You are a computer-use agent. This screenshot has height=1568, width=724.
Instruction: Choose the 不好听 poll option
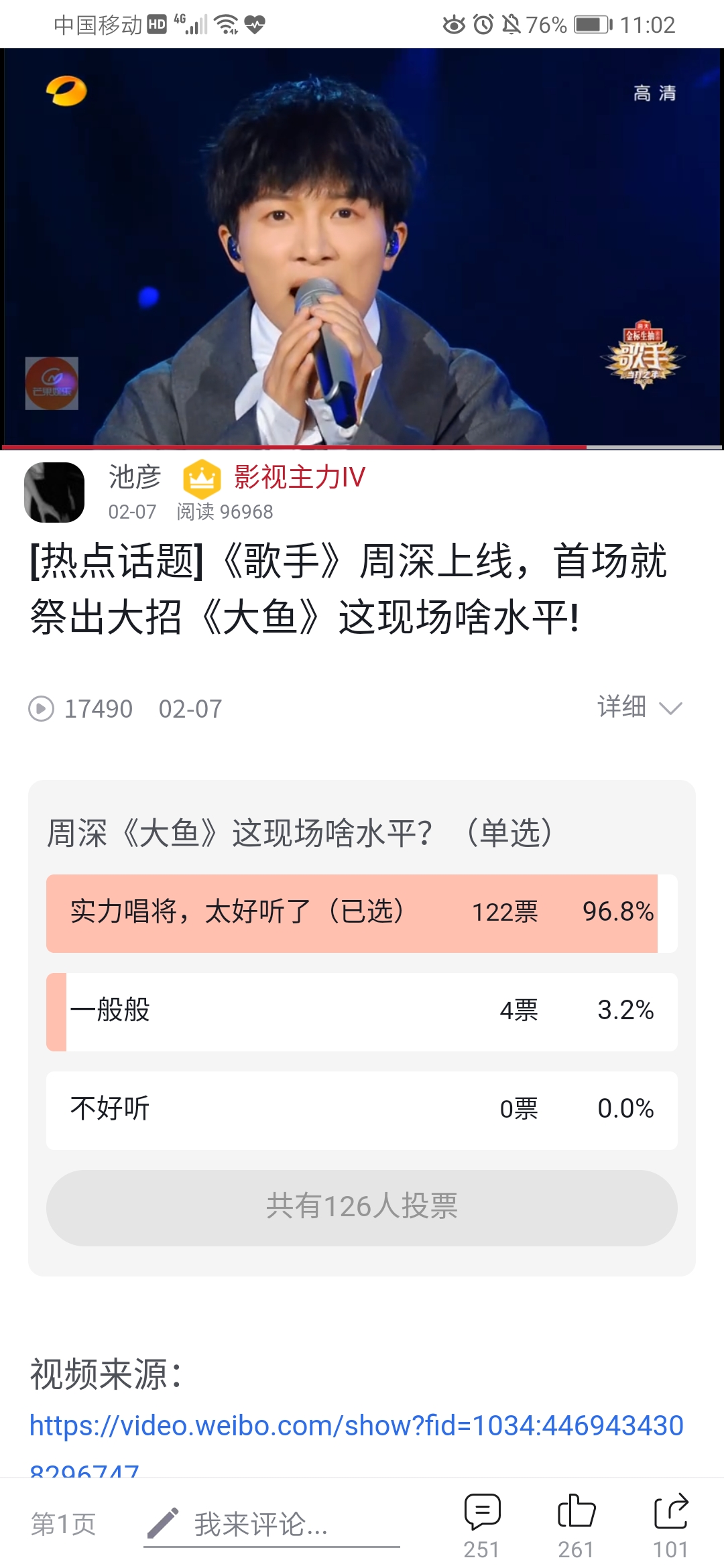362,1110
